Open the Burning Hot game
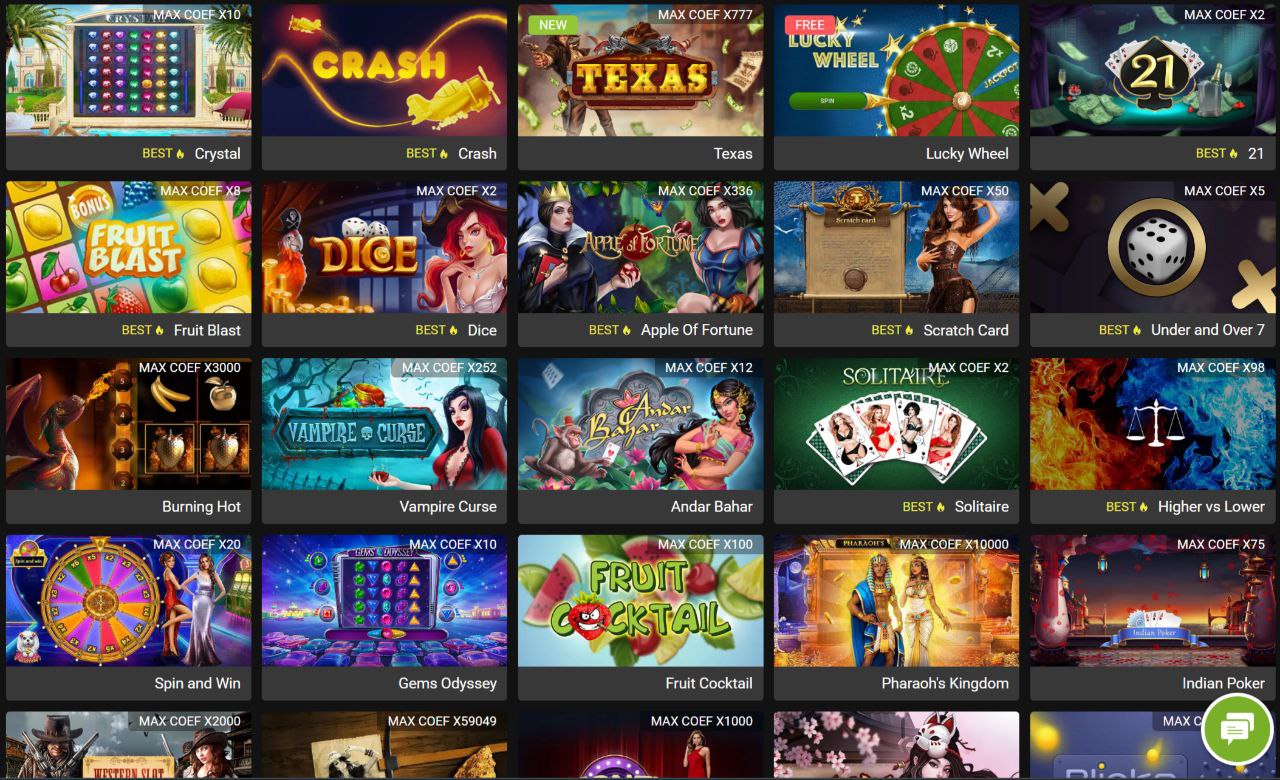 pyautogui.click(x=128, y=427)
